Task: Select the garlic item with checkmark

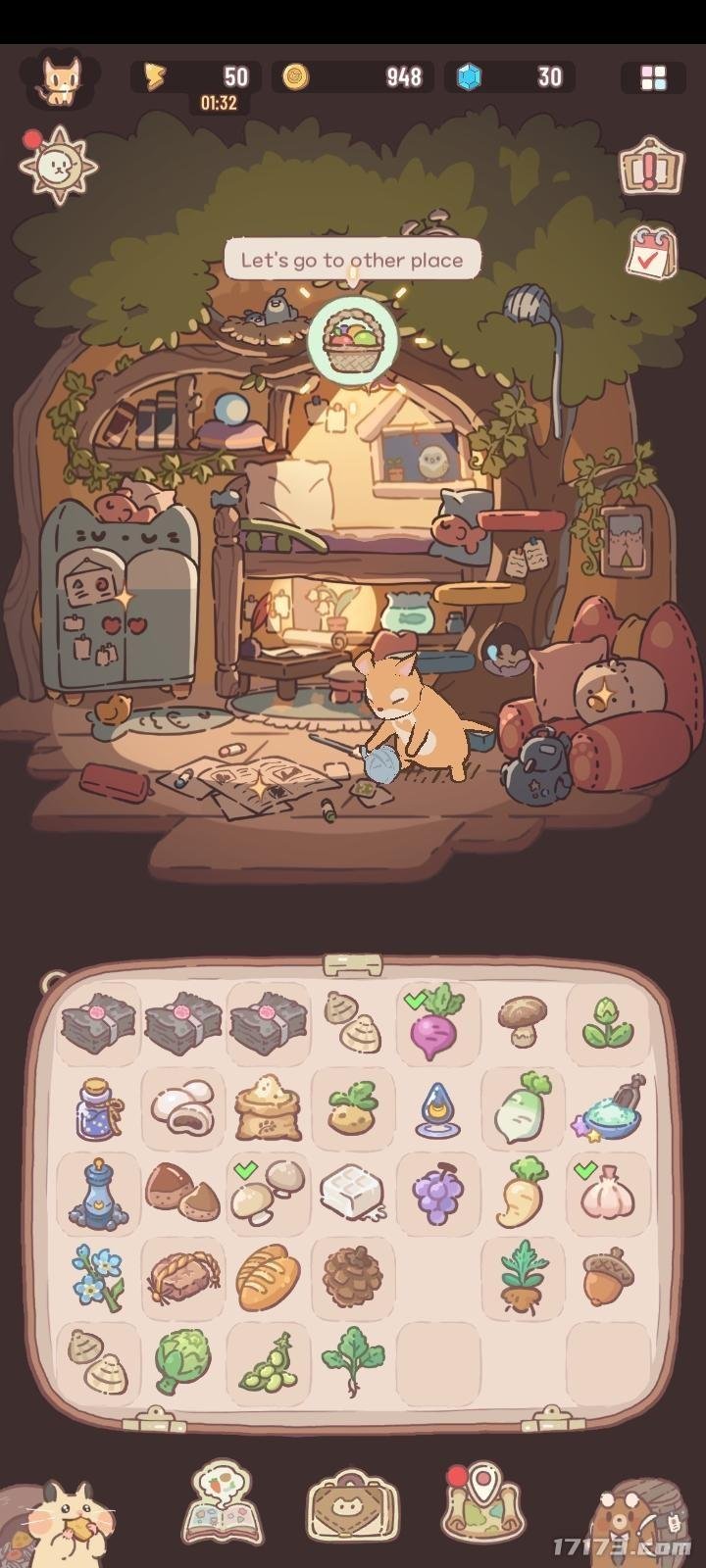Action: (x=608, y=1192)
